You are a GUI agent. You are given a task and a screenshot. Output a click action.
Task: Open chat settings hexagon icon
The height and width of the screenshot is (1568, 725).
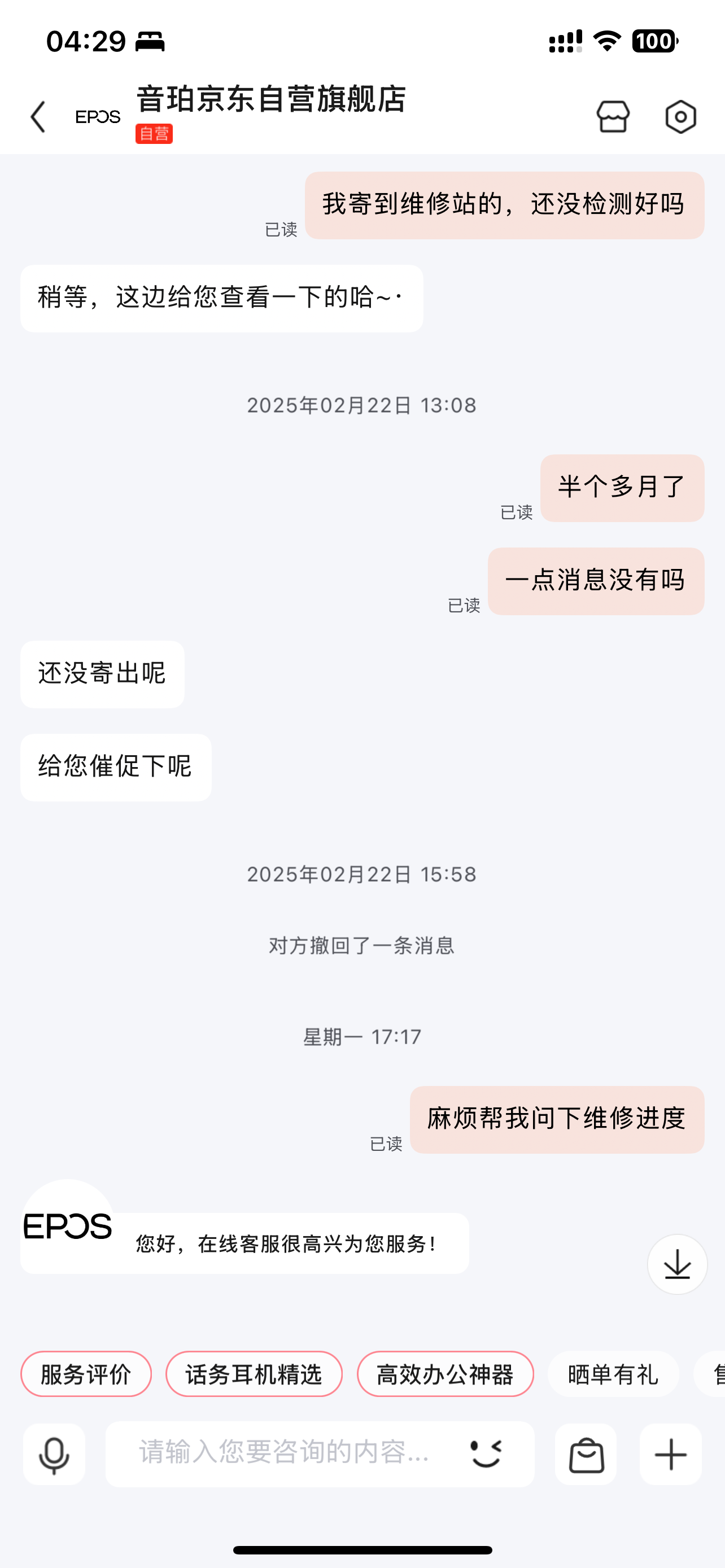pyautogui.click(x=680, y=116)
